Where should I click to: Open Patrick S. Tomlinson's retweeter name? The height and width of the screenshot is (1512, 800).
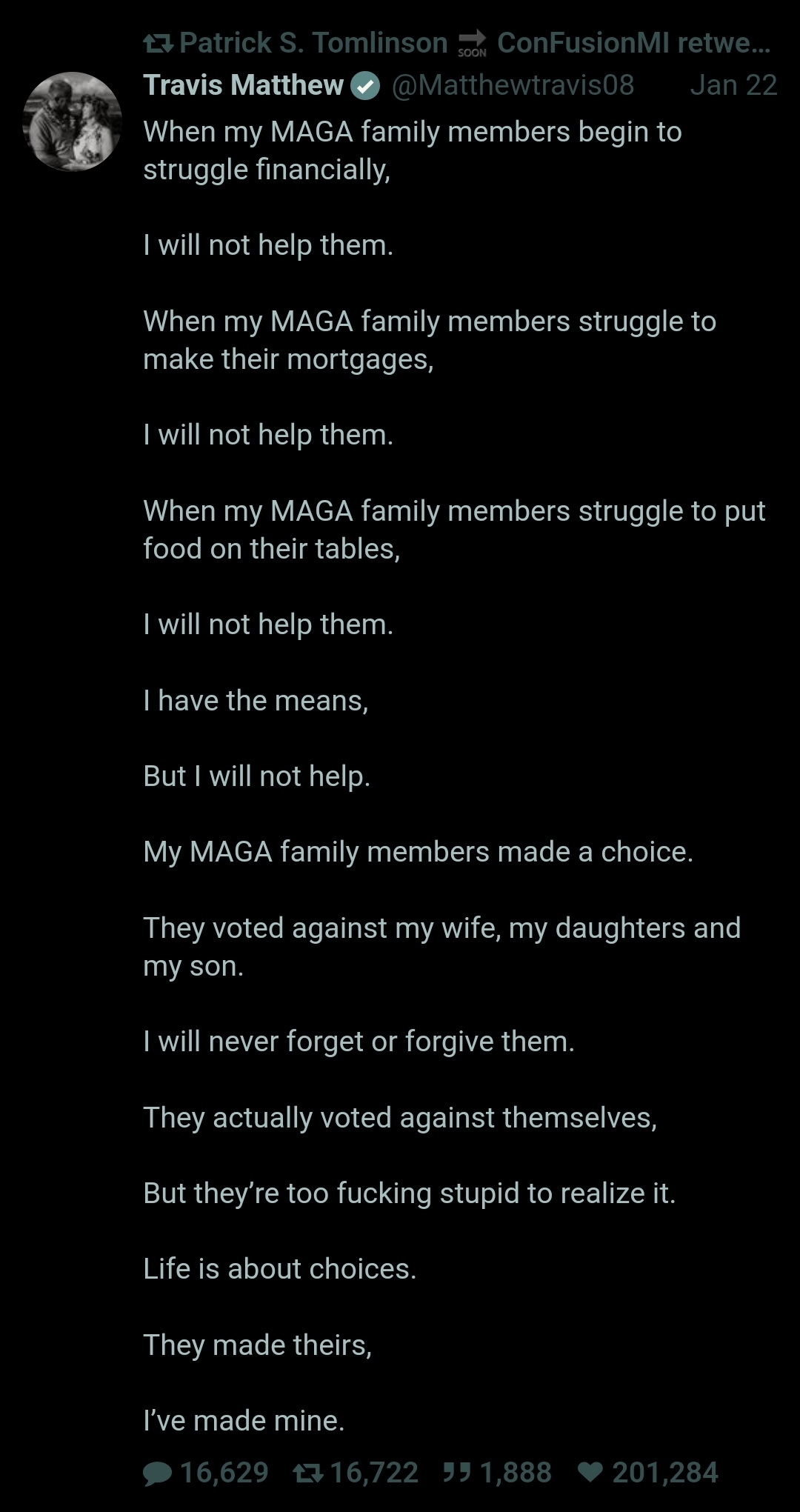point(313,43)
